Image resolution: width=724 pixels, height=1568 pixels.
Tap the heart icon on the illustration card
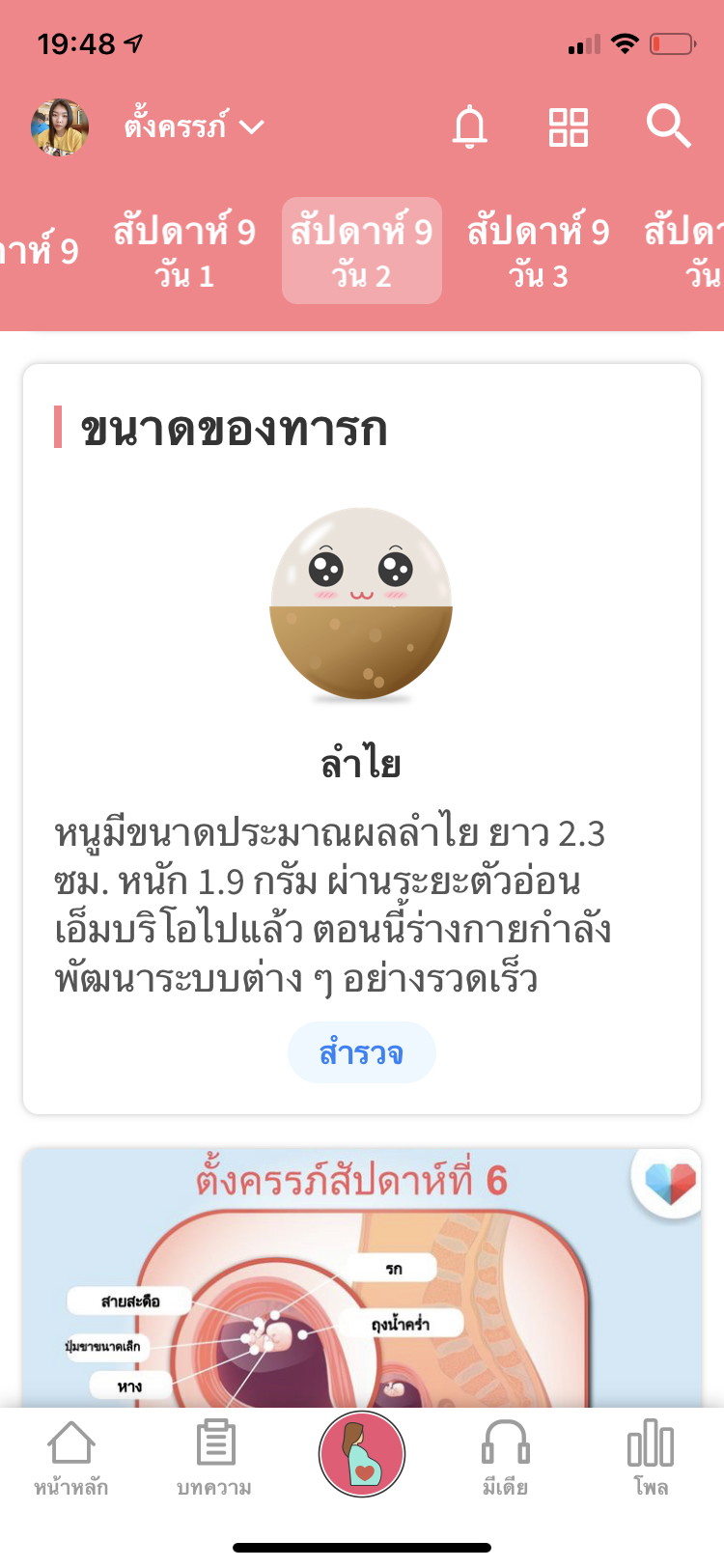click(x=669, y=1183)
